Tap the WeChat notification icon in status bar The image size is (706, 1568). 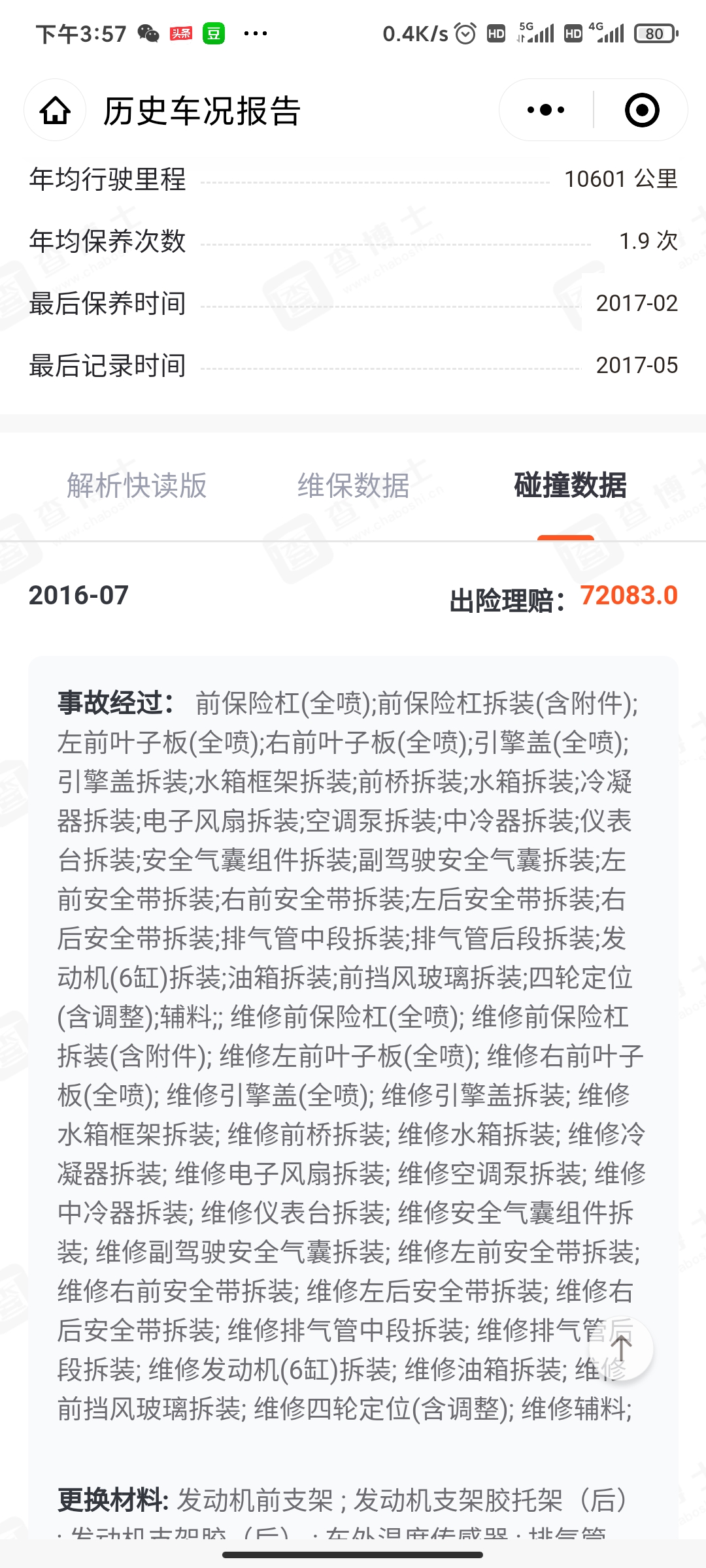(x=149, y=34)
